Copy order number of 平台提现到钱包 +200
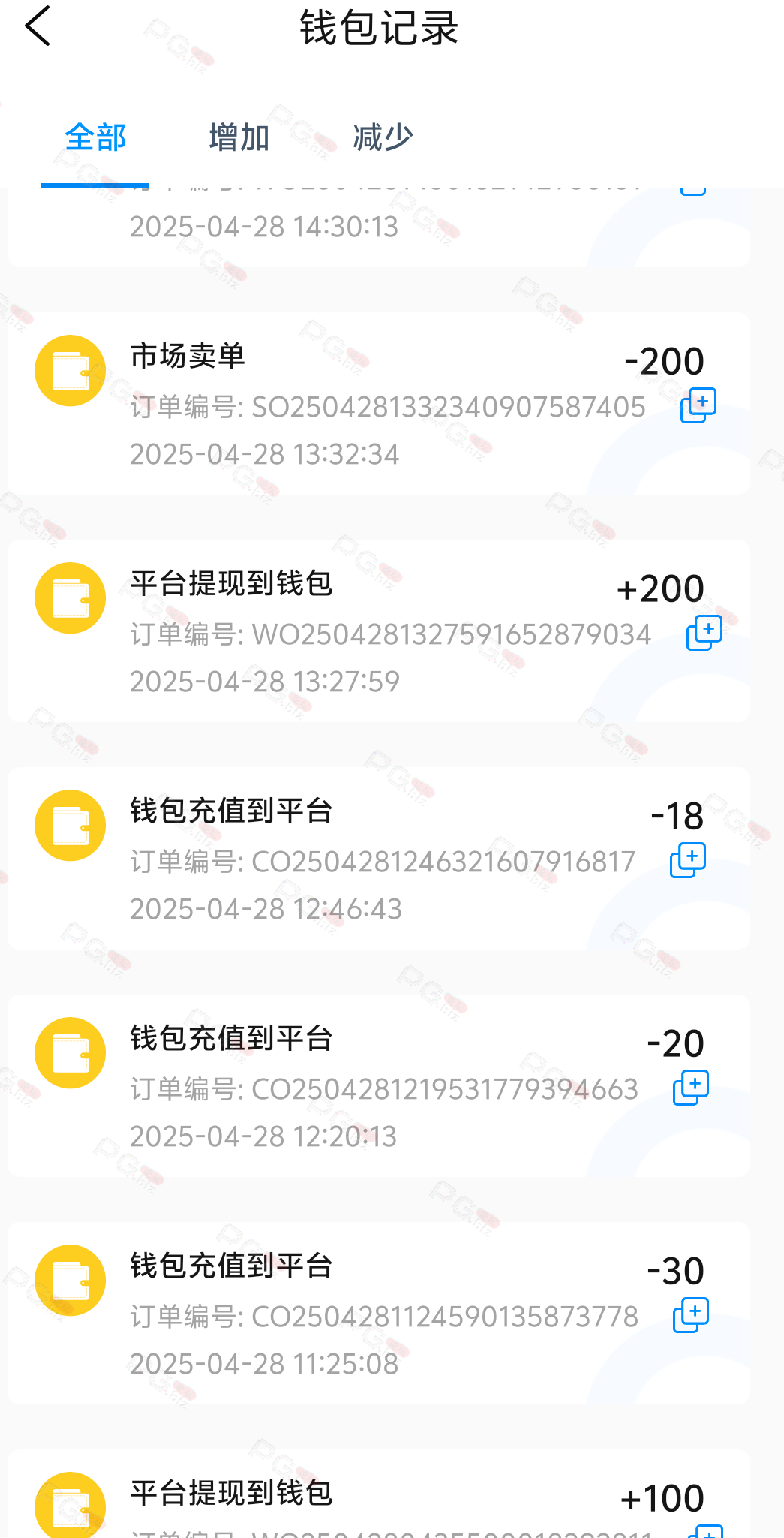784x1538 pixels. pyautogui.click(x=704, y=633)
